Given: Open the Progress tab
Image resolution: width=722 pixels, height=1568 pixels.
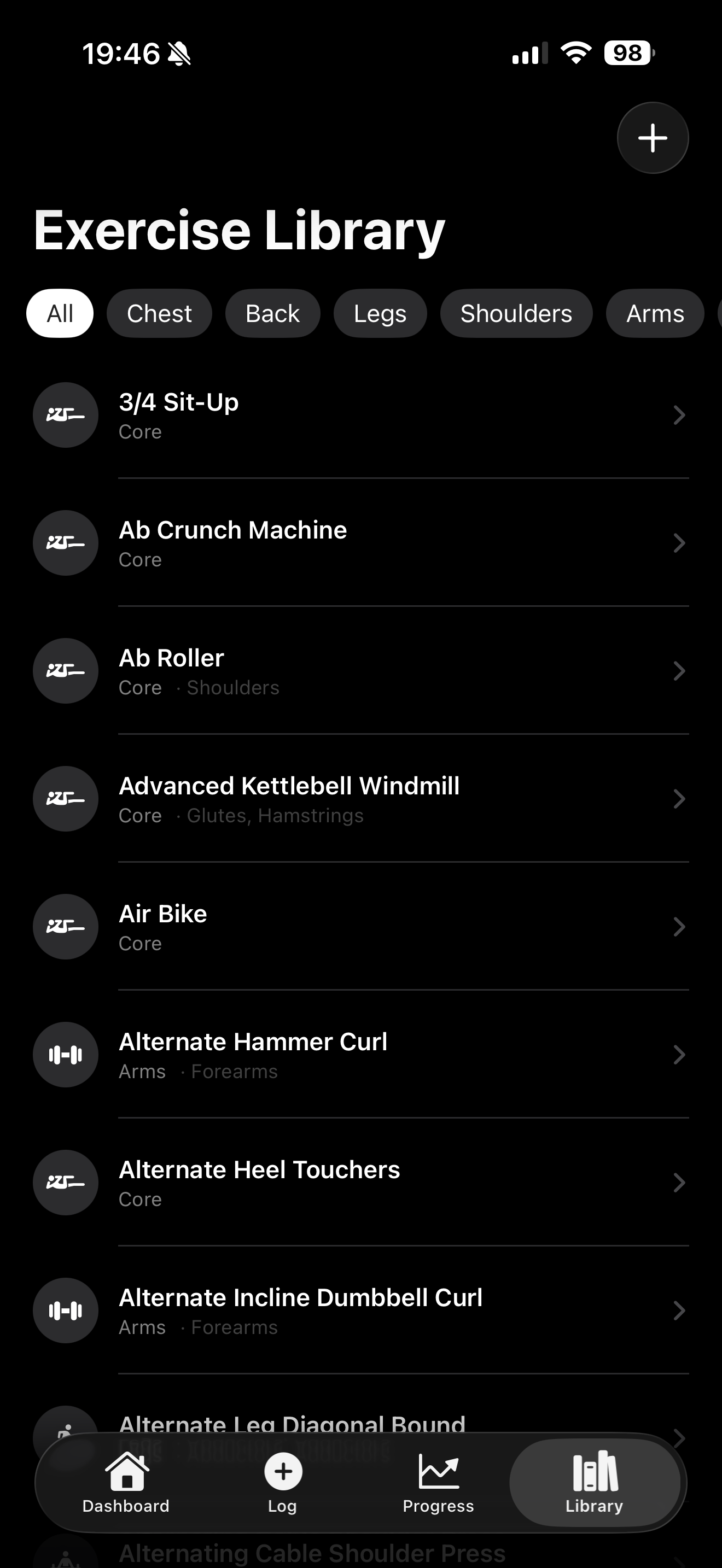Looking at the screenshot, I should 438,1482.
